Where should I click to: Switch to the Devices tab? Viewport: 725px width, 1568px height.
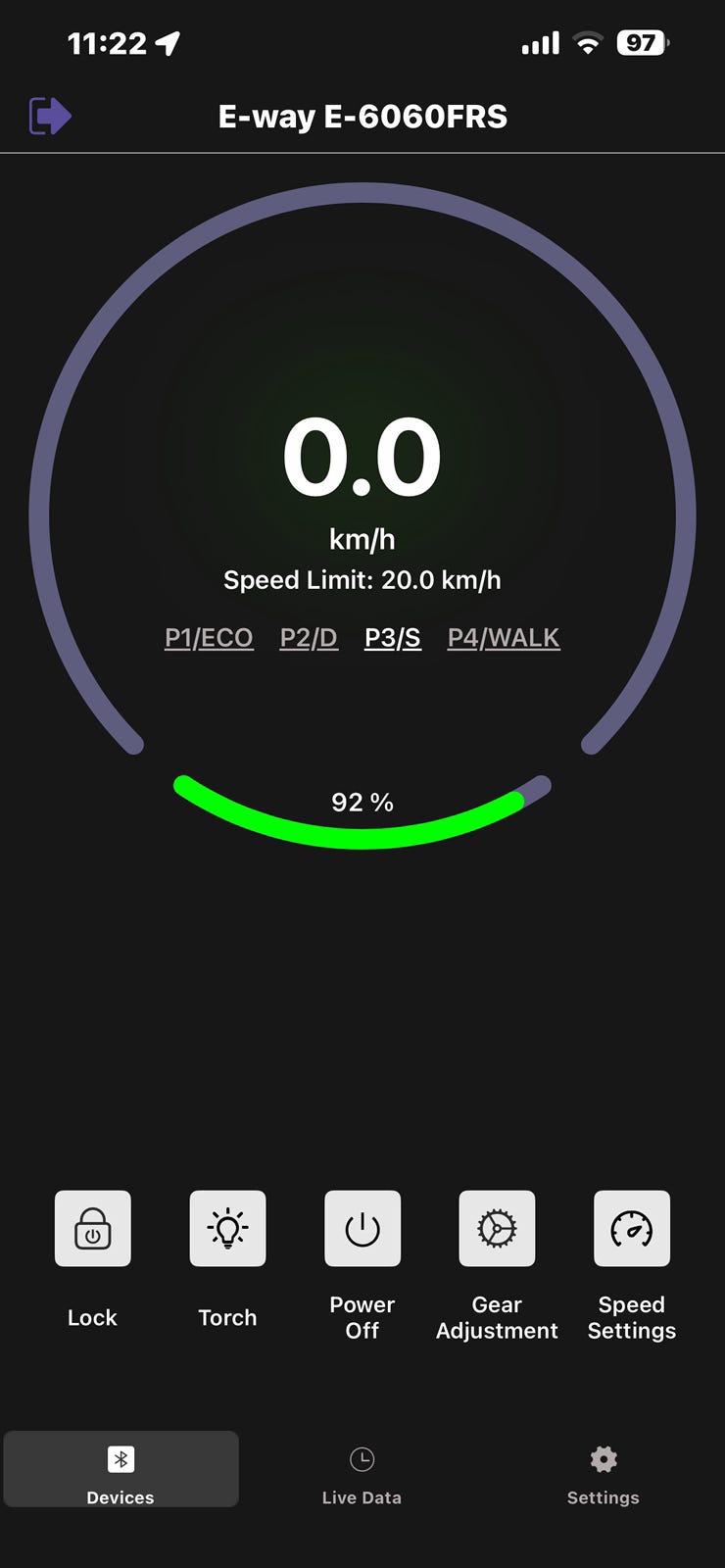[x=121, y=1469]
